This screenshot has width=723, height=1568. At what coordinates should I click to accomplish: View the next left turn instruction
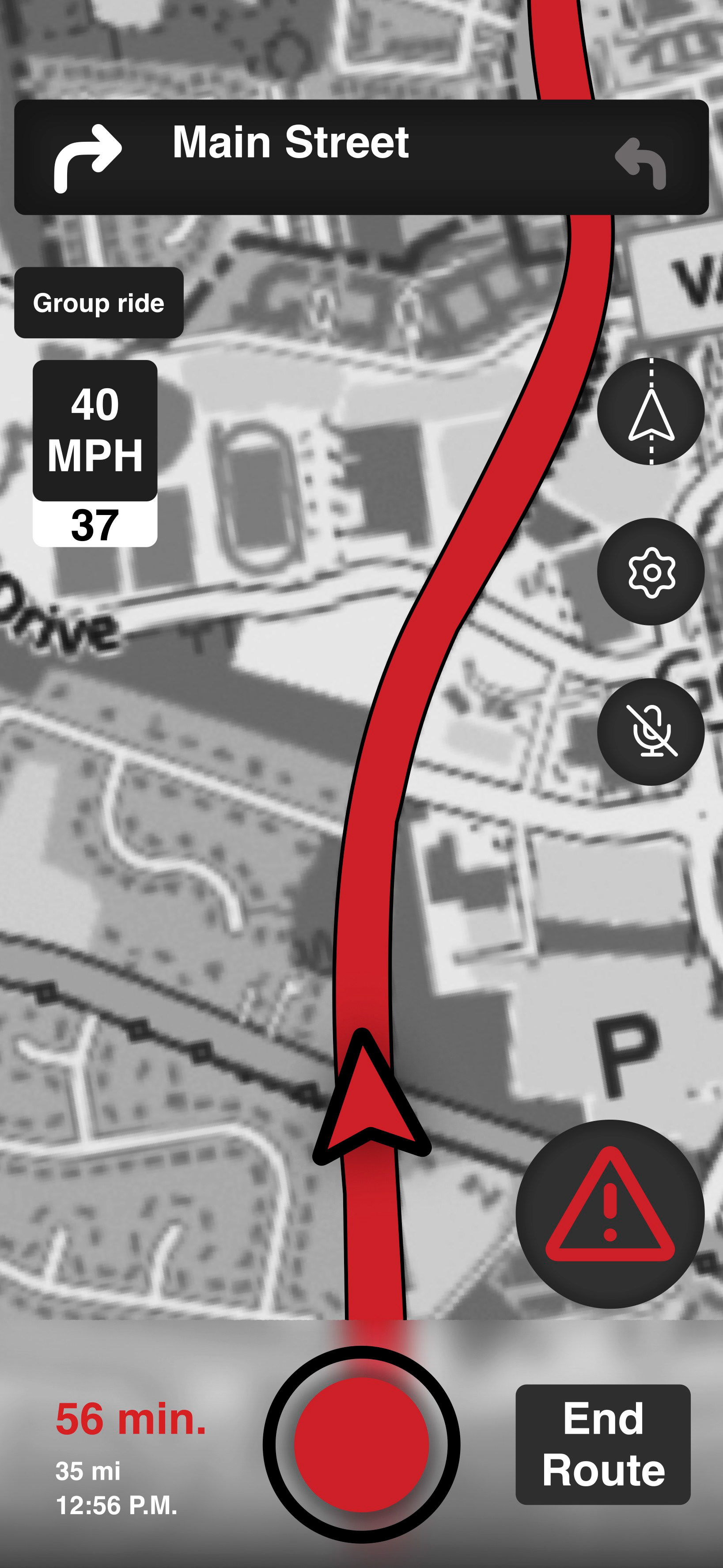(641, 163)
